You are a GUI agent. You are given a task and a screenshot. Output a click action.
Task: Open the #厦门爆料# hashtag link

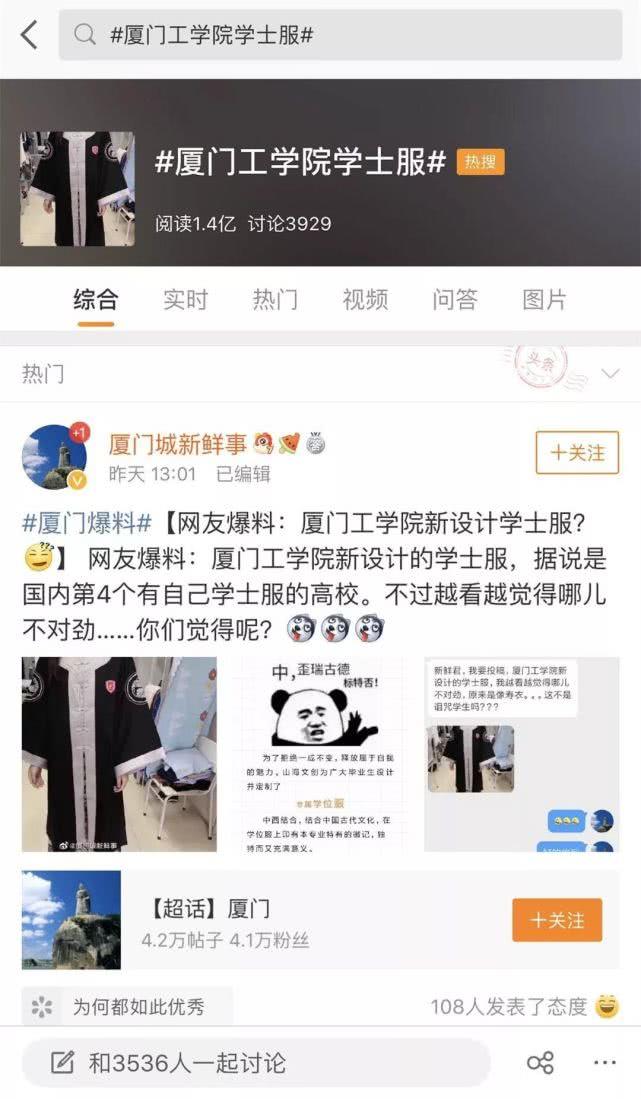point(87,524)
